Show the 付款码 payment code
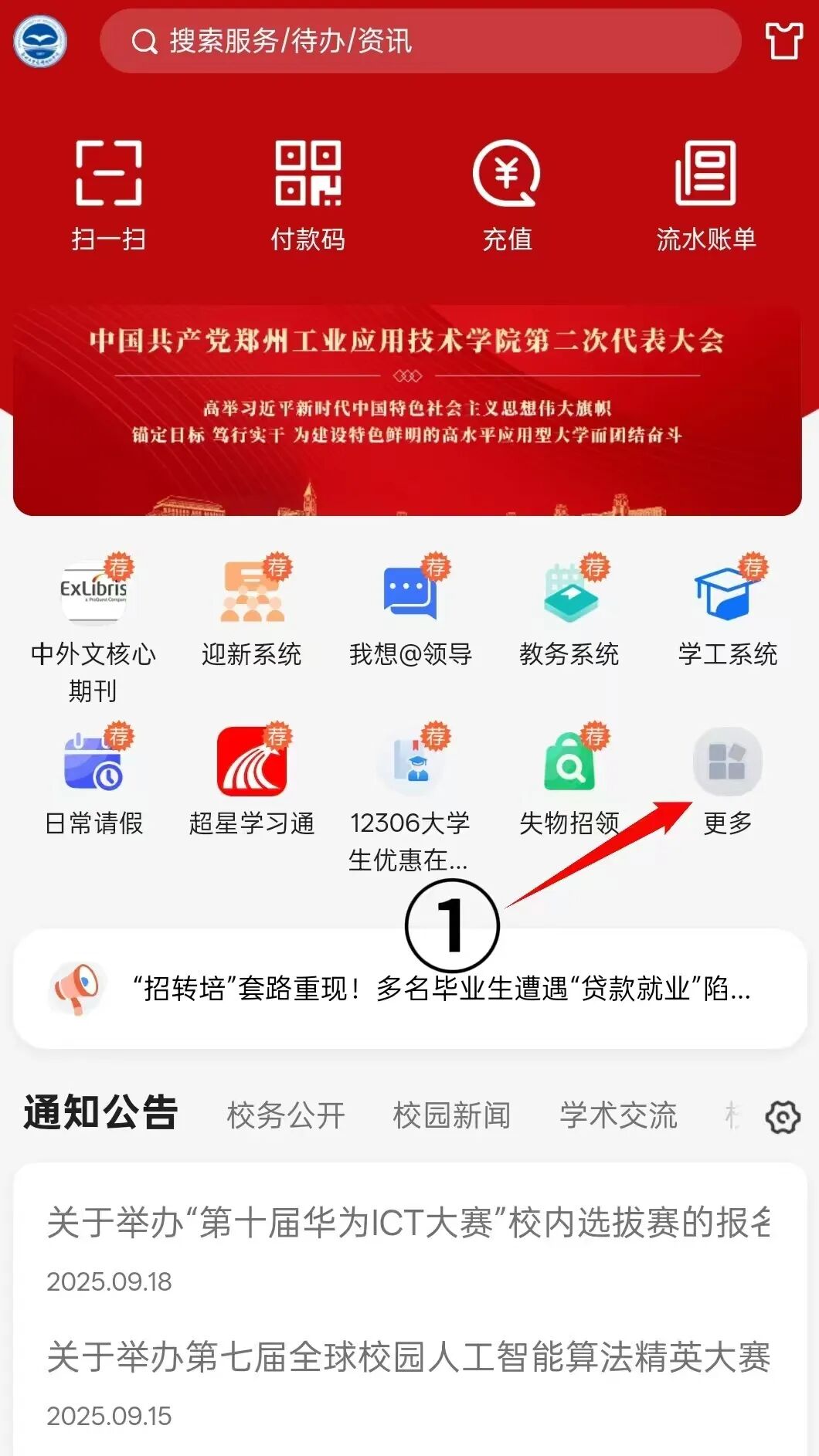 (308, 193)
